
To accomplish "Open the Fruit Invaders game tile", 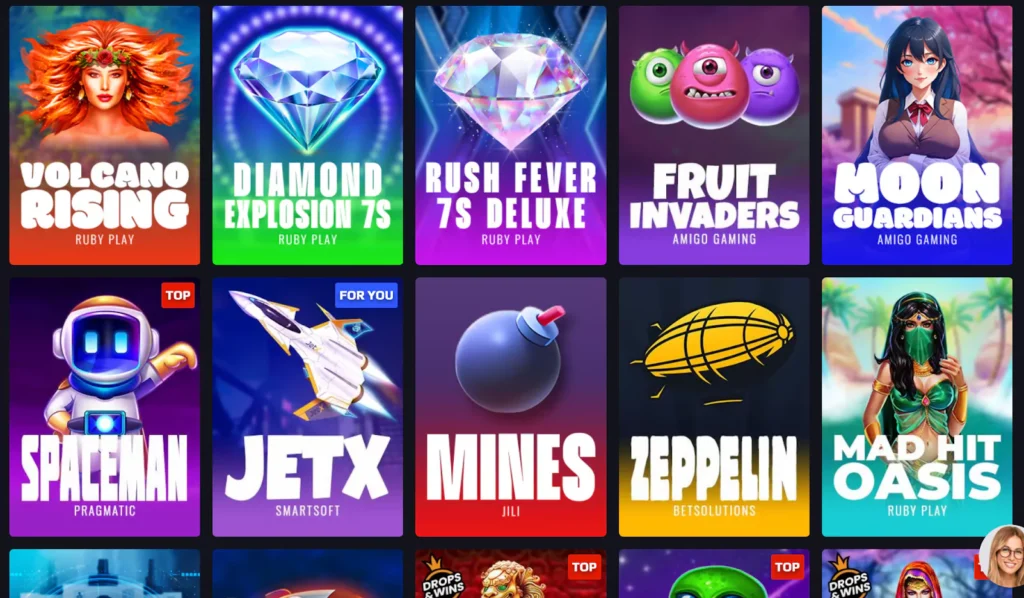I will pyautogui.click(x=713, y=135).
